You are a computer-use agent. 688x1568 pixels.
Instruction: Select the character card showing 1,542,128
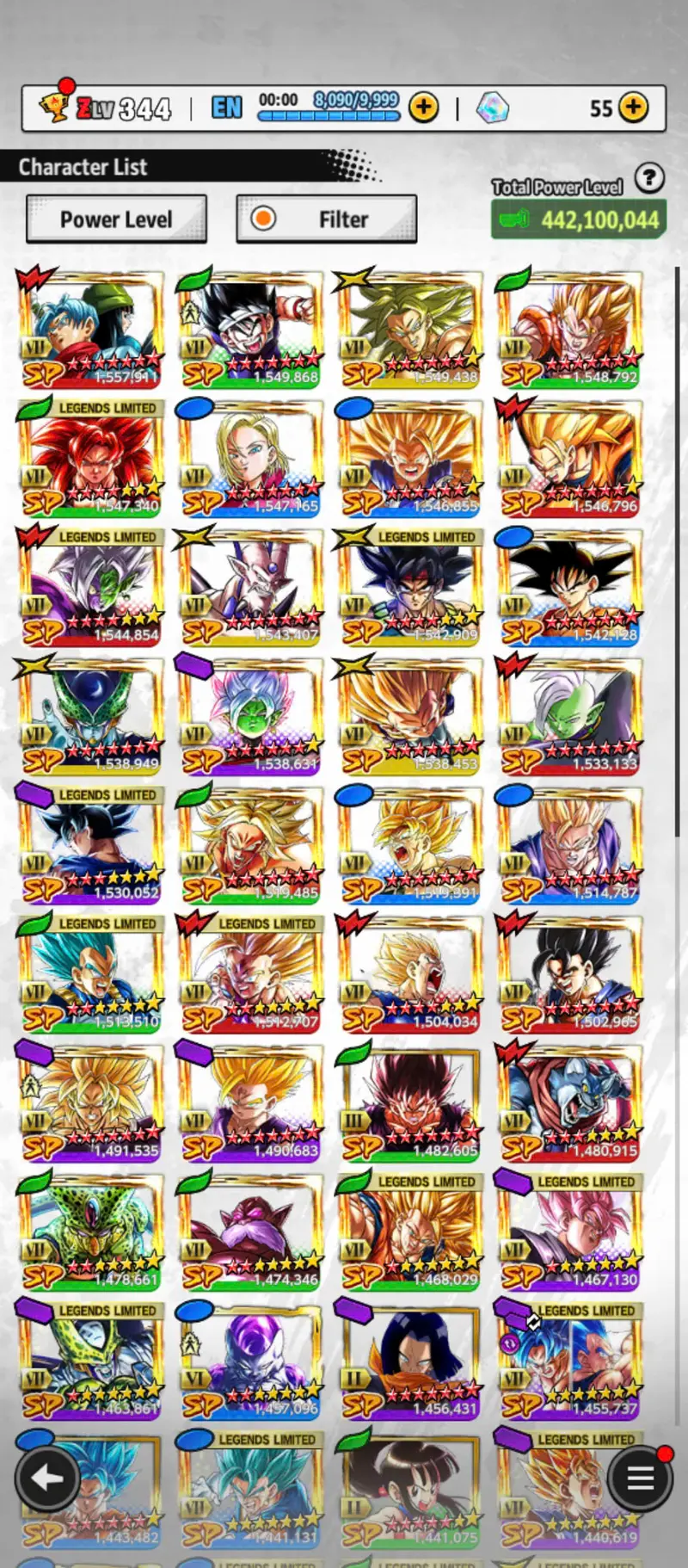coord(569,587)
